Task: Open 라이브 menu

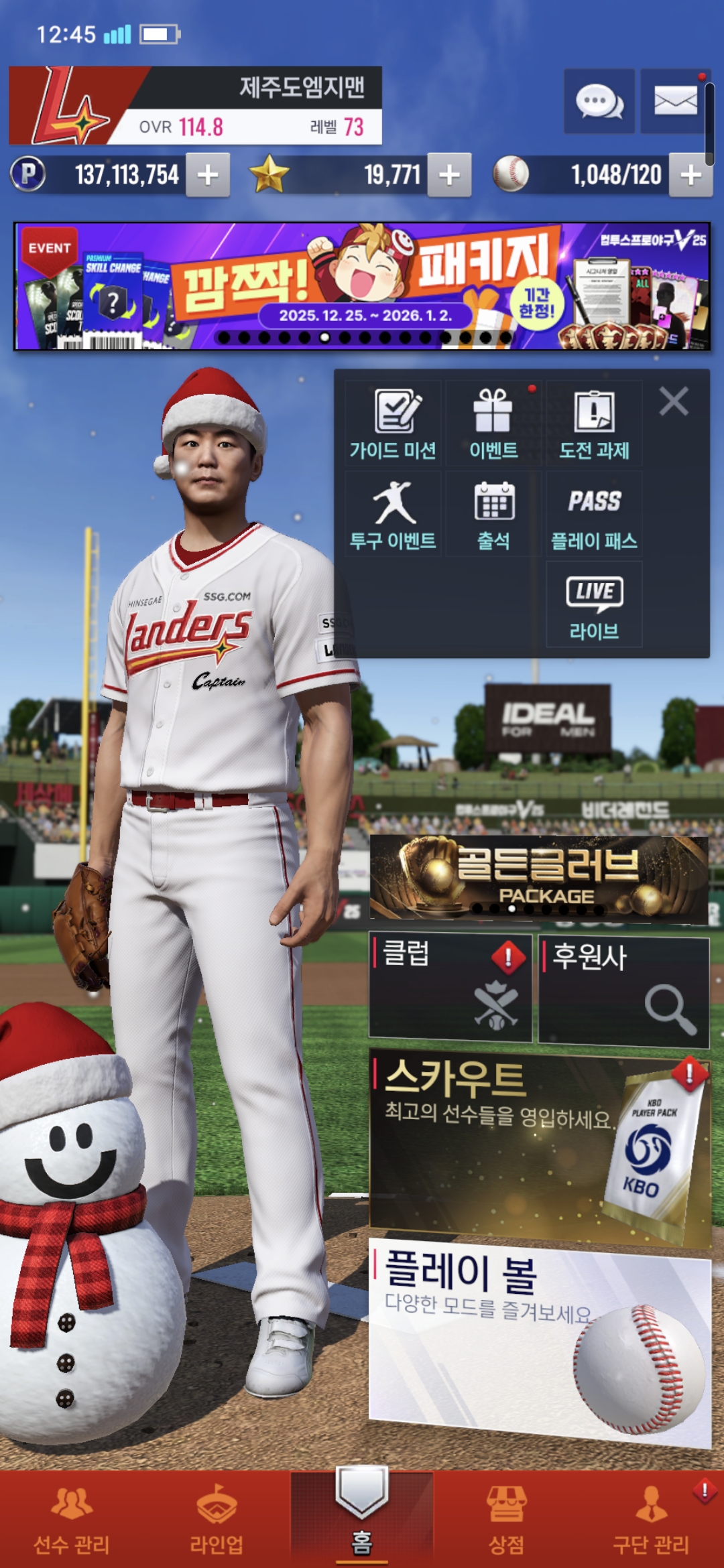Action: coord(594,604)
